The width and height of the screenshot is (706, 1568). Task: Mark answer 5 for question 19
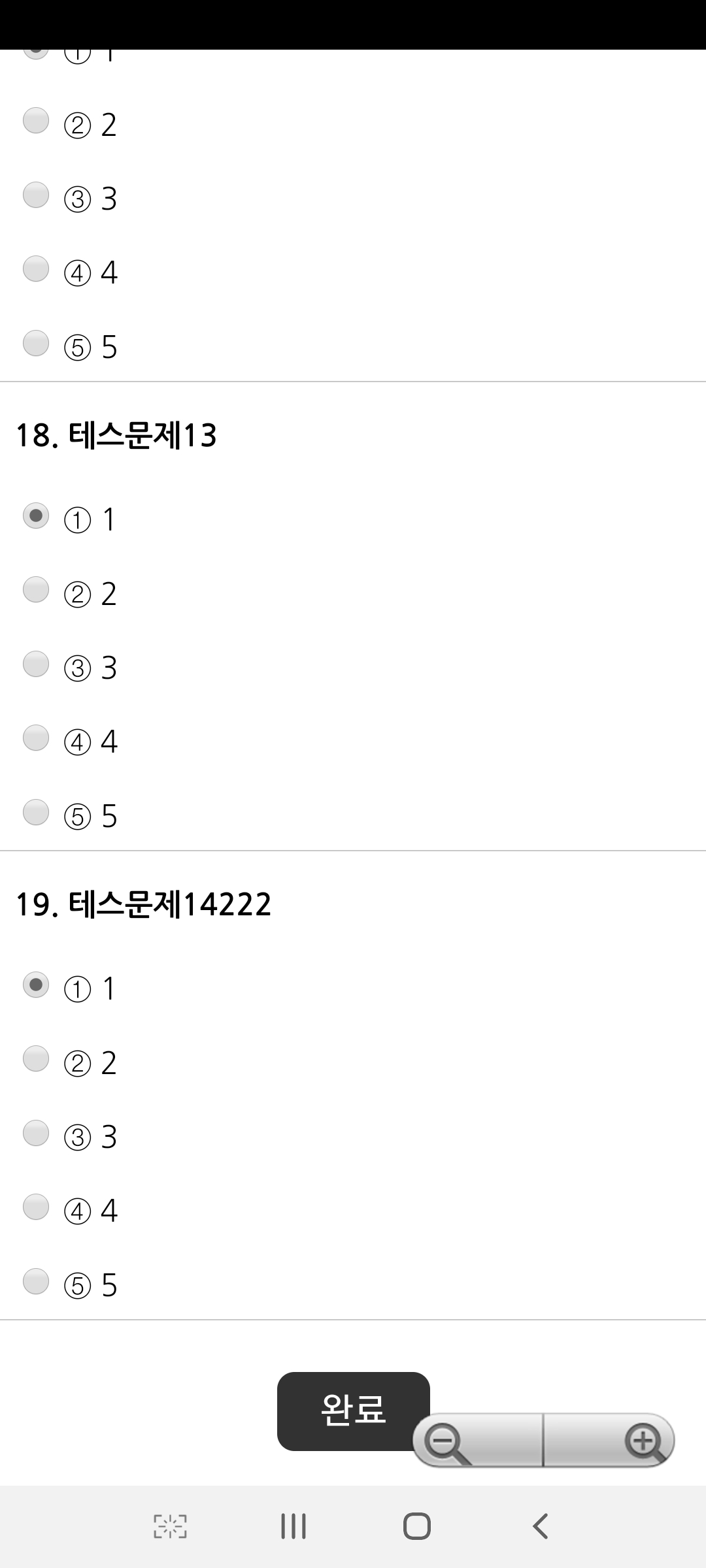pyautogui.click(x=36, y=1281)
